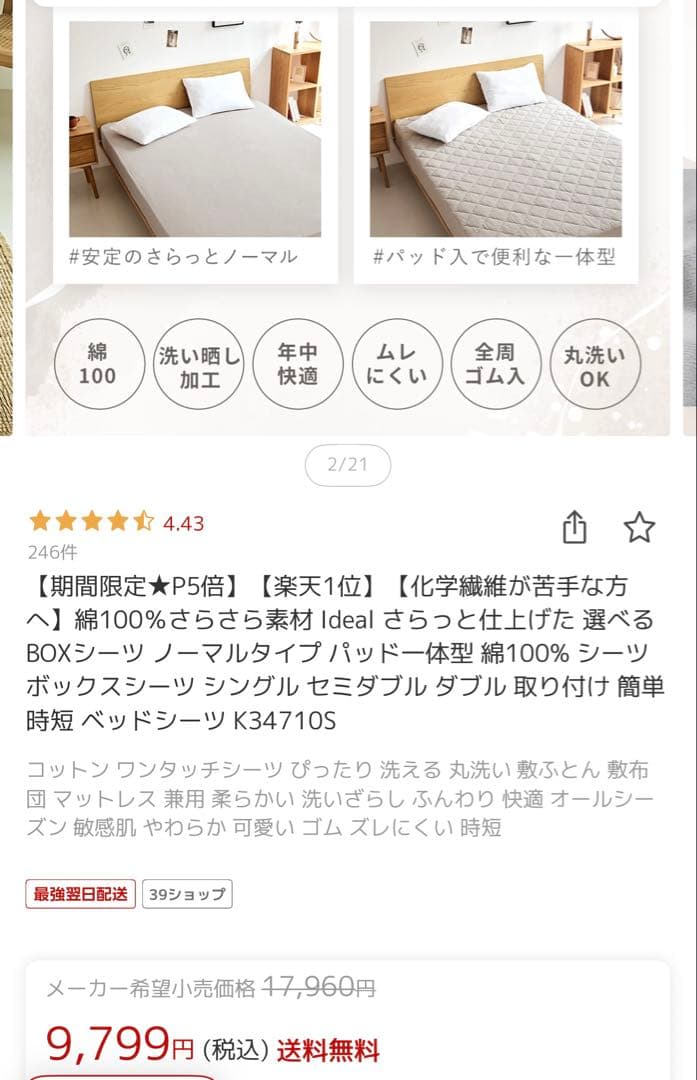Share this product listing

(574, 527)
